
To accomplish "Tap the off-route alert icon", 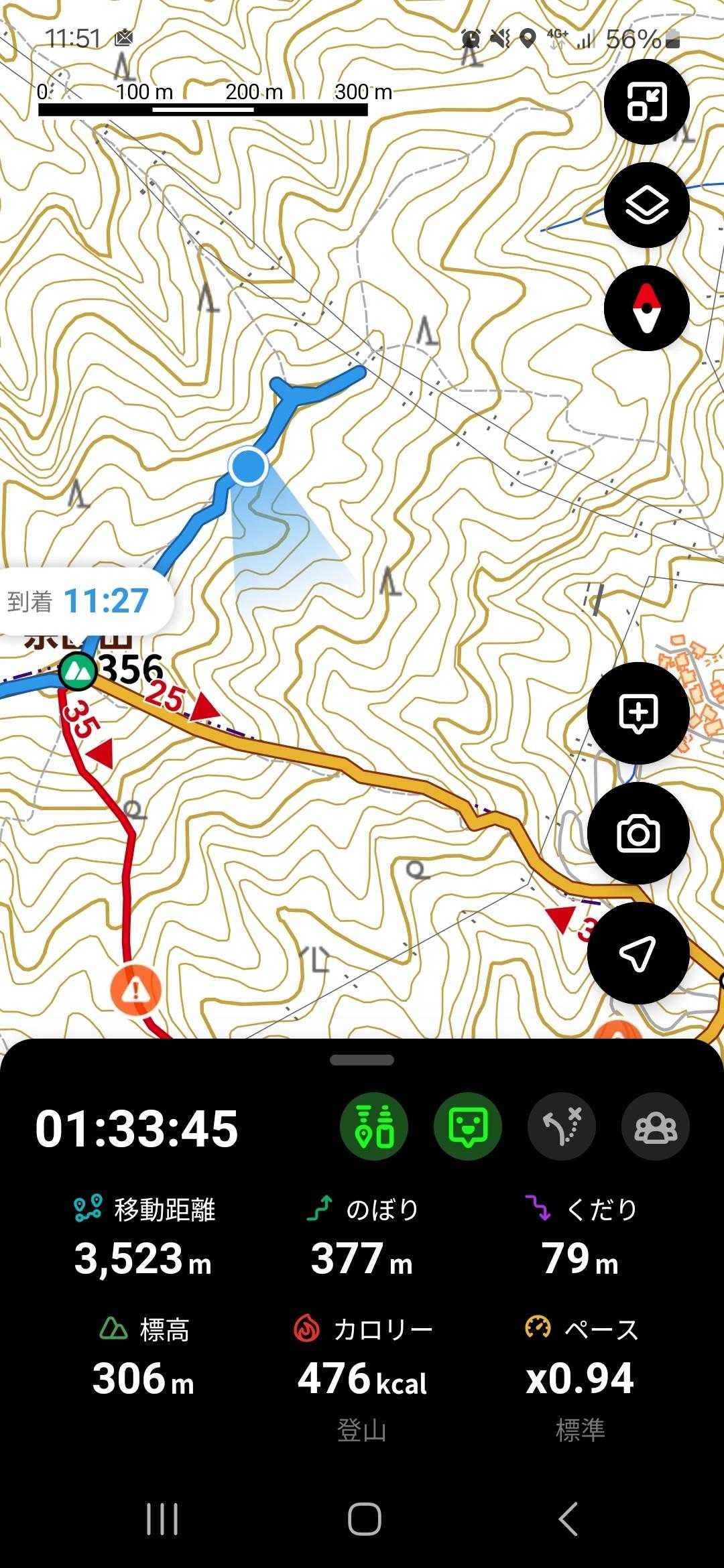I will pyautogui.click(x=562, y=1126).
